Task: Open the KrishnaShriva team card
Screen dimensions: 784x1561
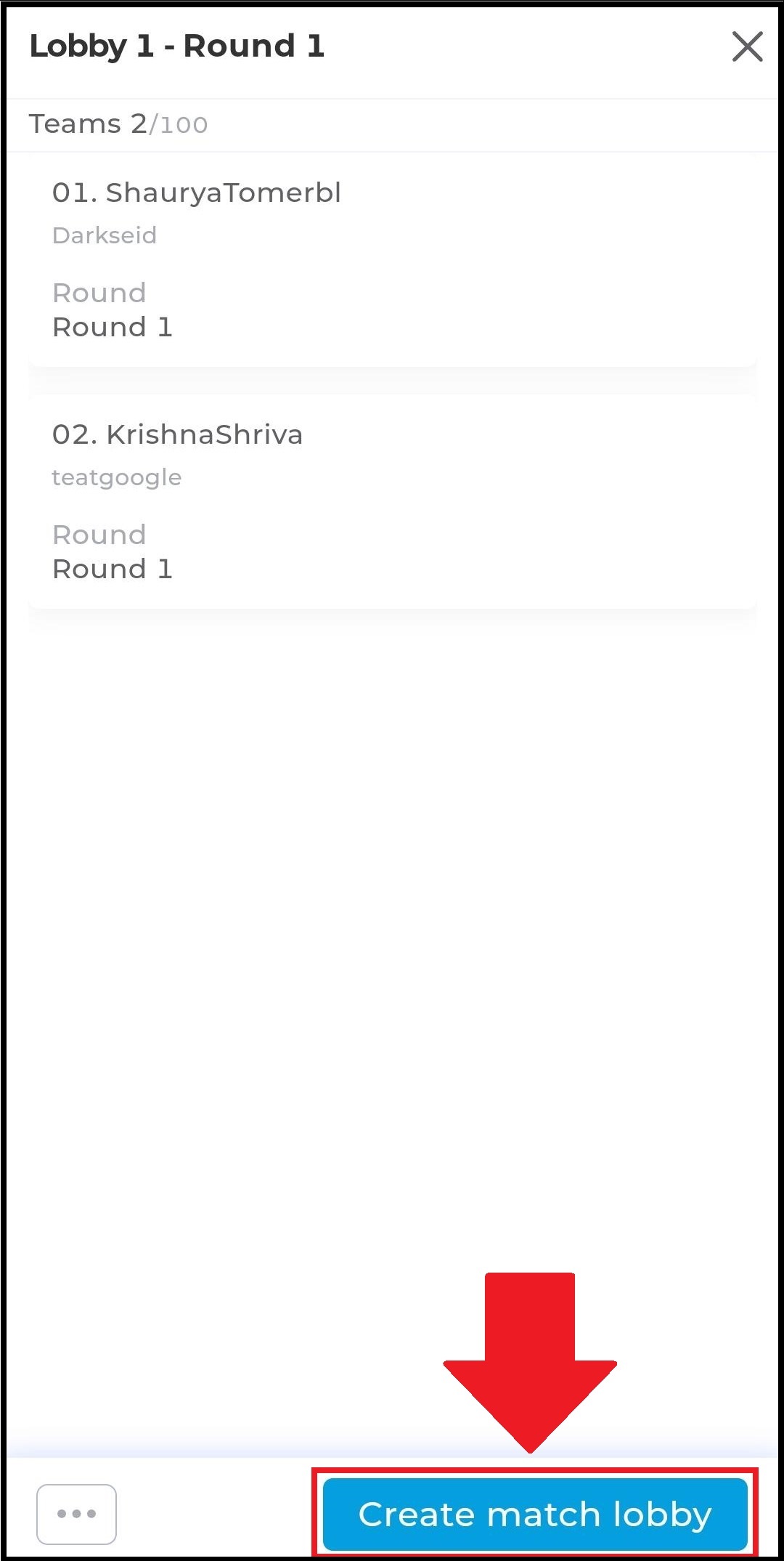Action: pyautogui.click(x=392, y=502)
